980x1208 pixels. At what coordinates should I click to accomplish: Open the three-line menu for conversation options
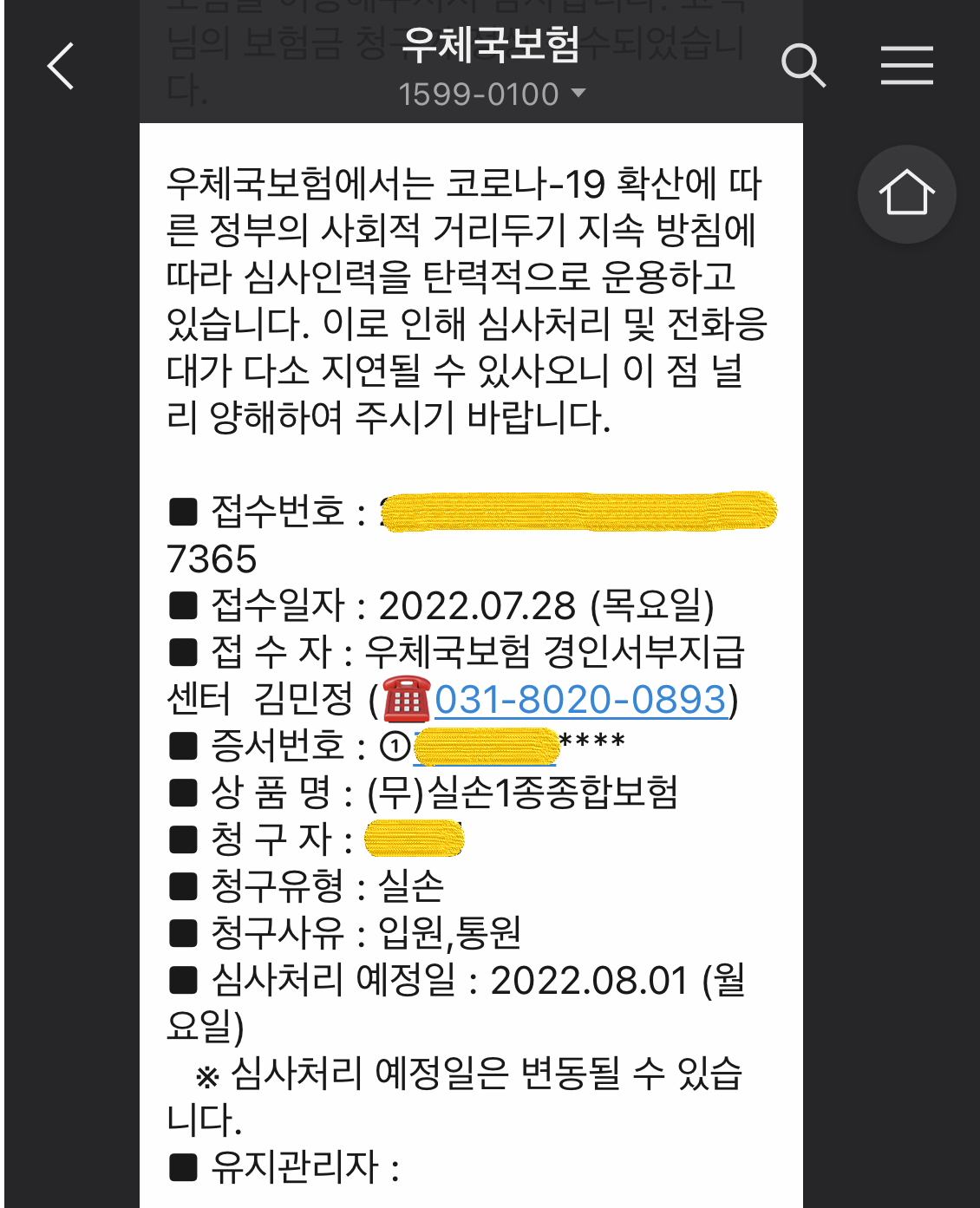(x=906, y=63)
